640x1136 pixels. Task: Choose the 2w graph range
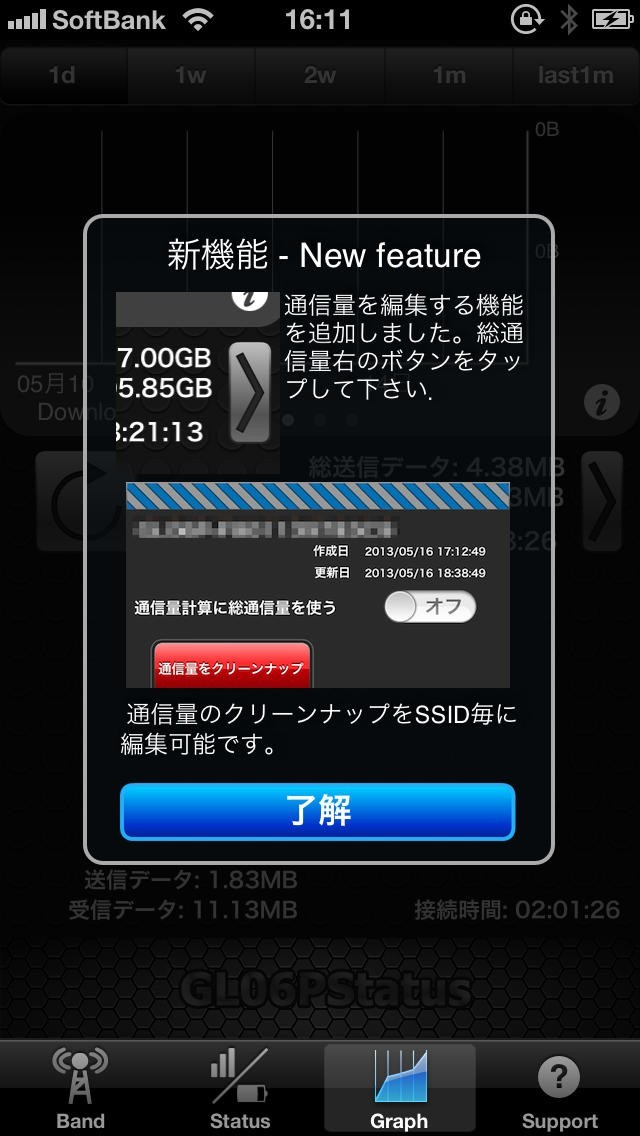(320, 75)
